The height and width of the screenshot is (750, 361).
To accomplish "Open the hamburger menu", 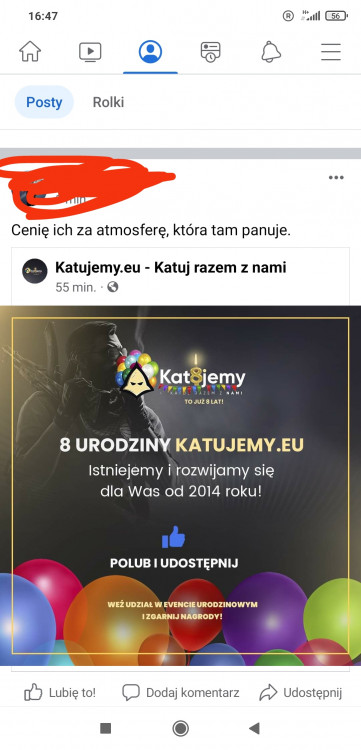I will (x=331, y=51).
